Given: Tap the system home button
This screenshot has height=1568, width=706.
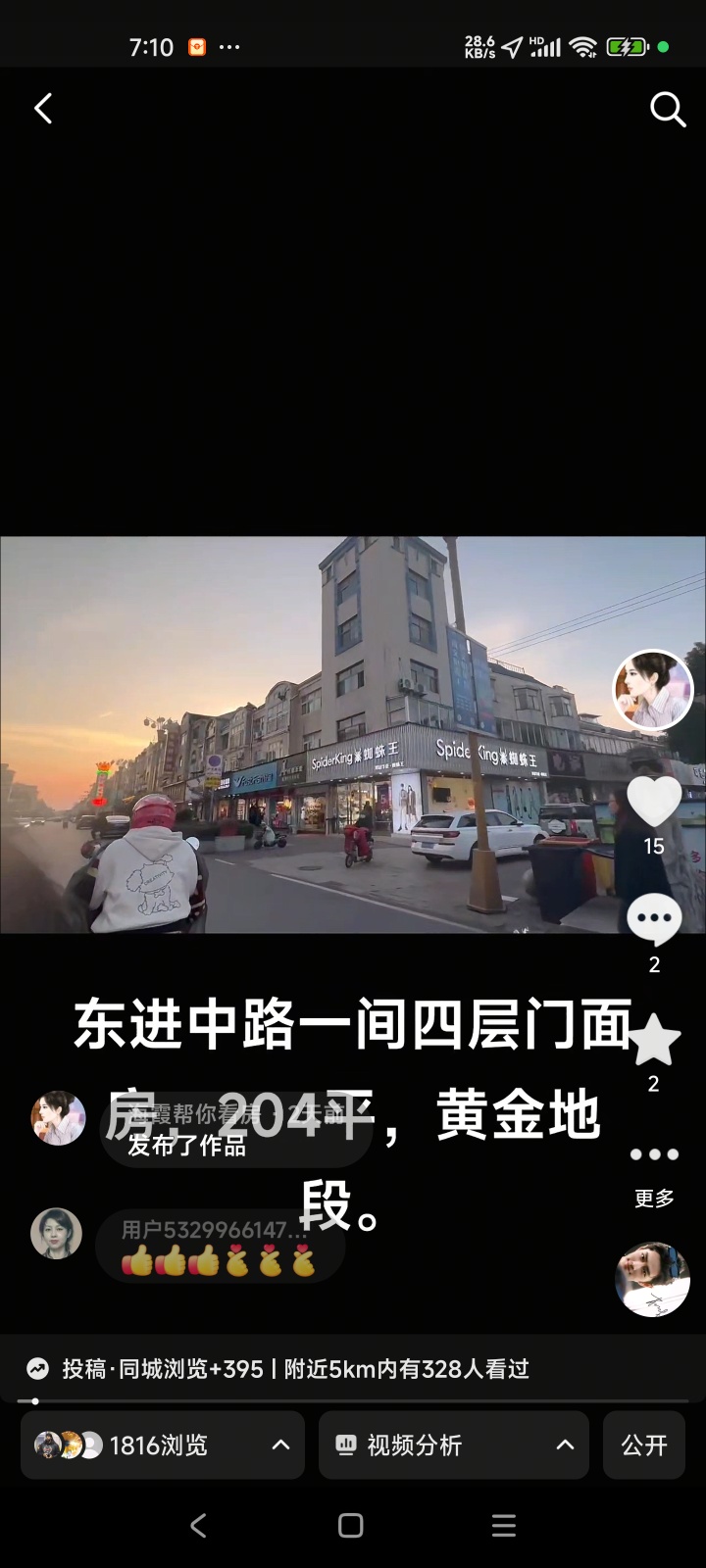Looking at the screenshot, I should coord(351,1525).
